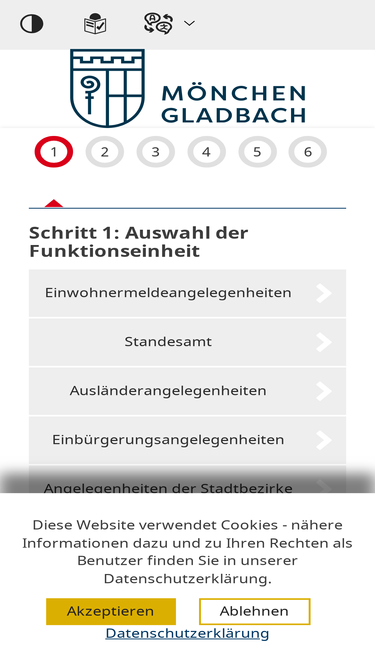The image size is (375, 667).
Task: Open the Datenschutzerklärung link
Action: pos(188,633)
